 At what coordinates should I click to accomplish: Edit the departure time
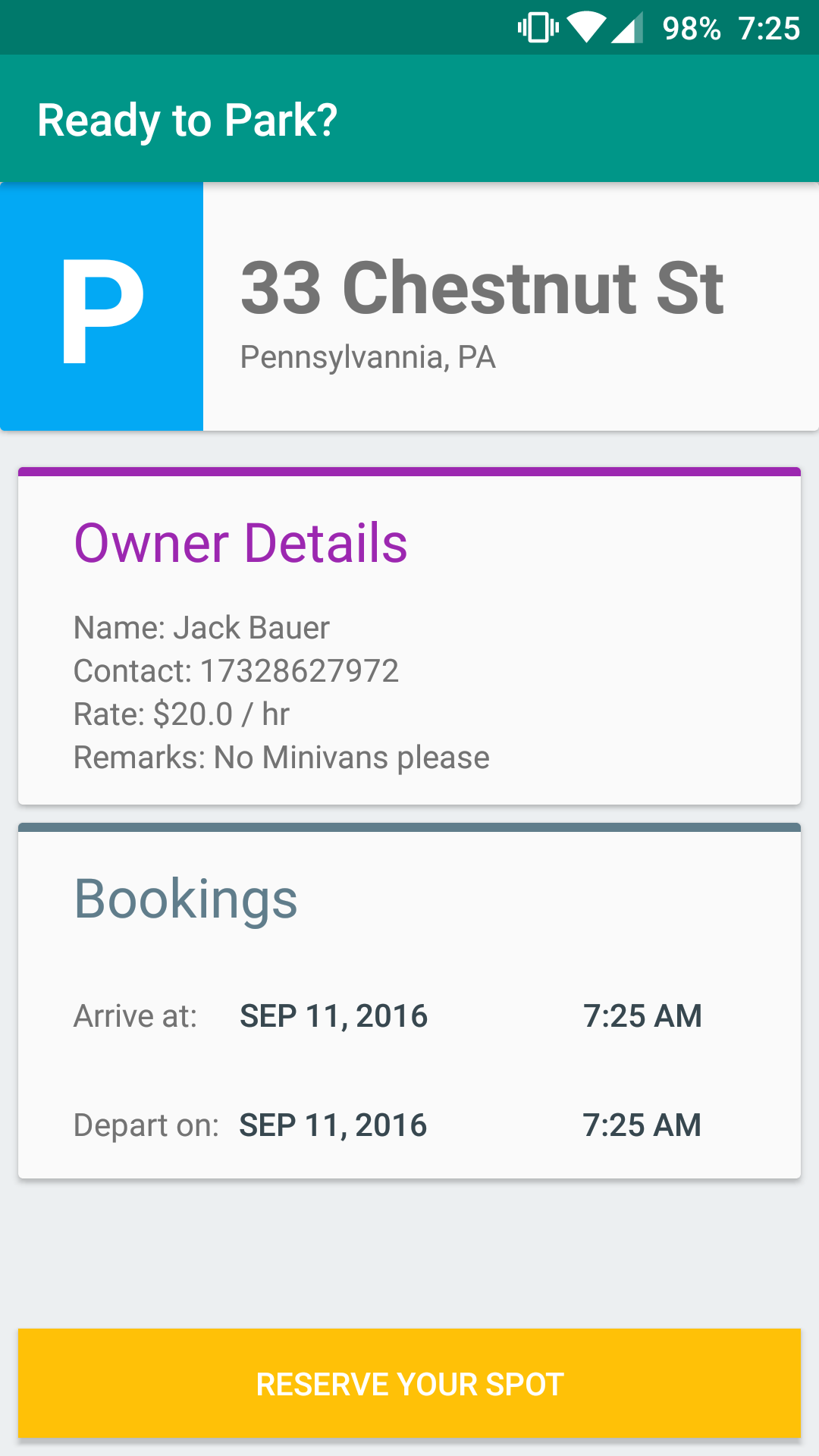click(x=642, y=1125)
